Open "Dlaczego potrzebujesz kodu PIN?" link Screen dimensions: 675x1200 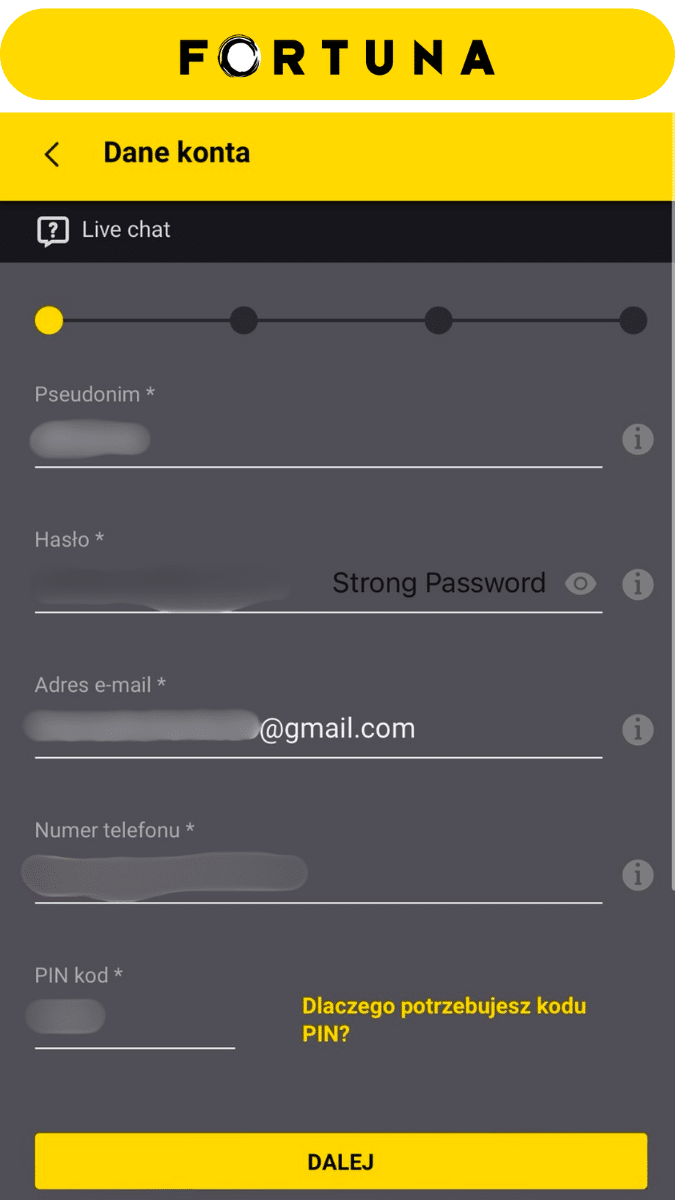coord(443,1020)
